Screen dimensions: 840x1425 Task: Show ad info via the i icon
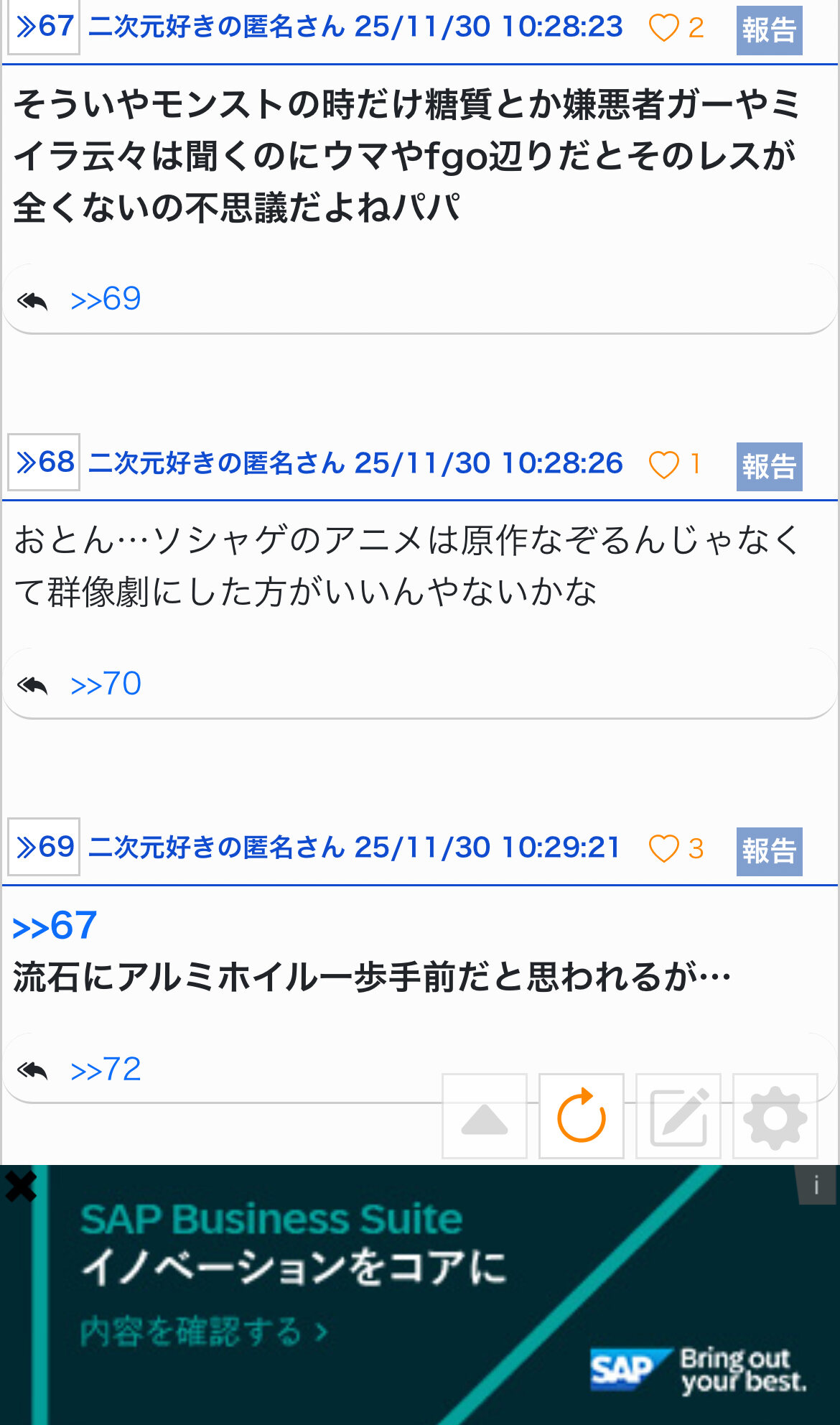pyautogui.click(x=816, y=1185)
